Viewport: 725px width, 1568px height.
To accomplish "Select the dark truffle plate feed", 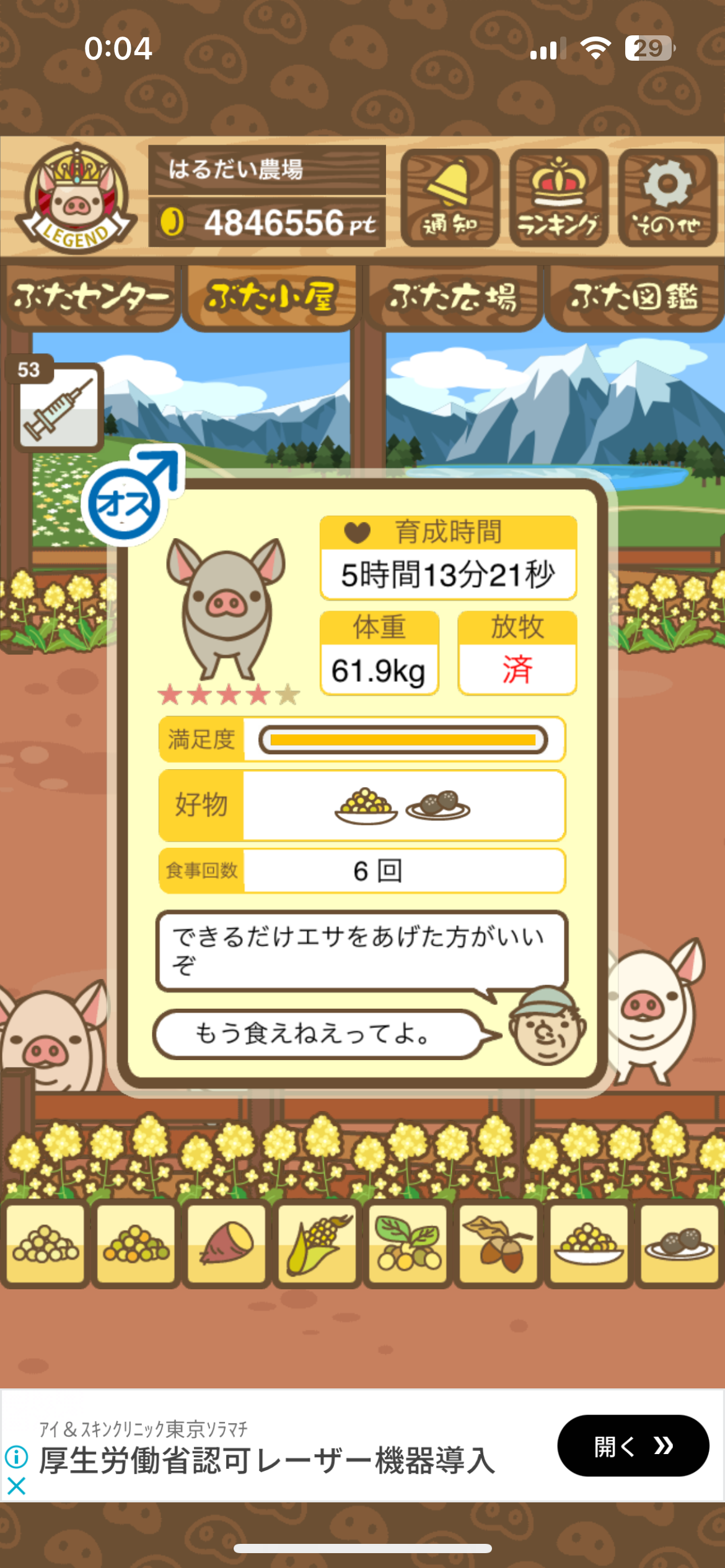I will [679, 1244].
